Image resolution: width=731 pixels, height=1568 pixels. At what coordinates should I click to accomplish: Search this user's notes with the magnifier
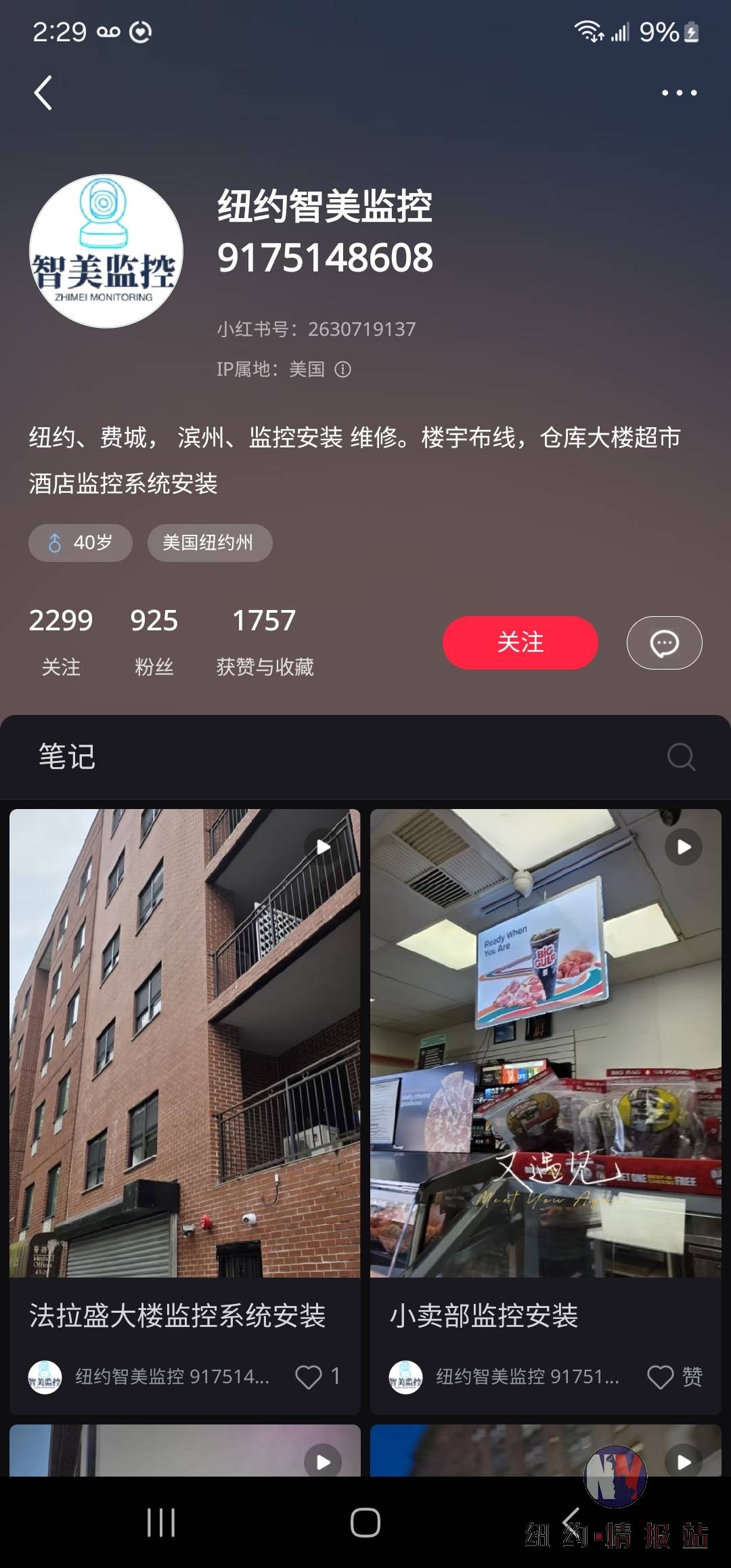point(680,757)
